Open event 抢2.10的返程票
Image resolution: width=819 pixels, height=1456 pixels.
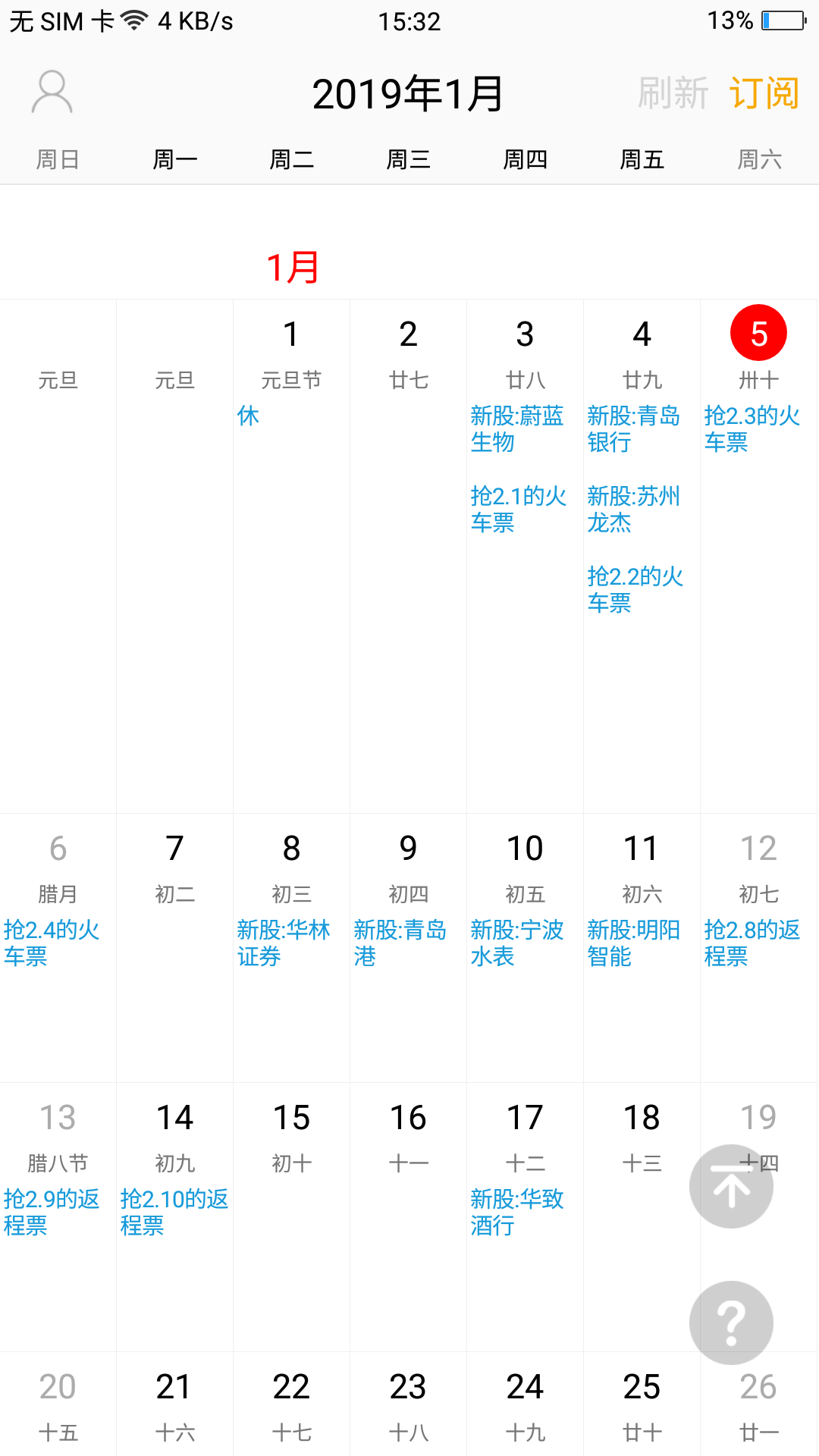(174, 1212)
